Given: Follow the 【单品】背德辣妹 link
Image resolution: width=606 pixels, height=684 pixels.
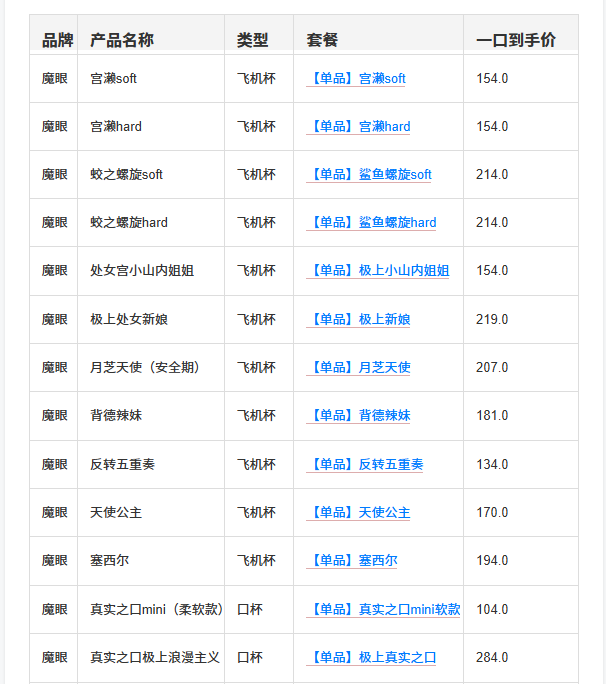Looking at the screenshot, I should [x=358, y=415].
